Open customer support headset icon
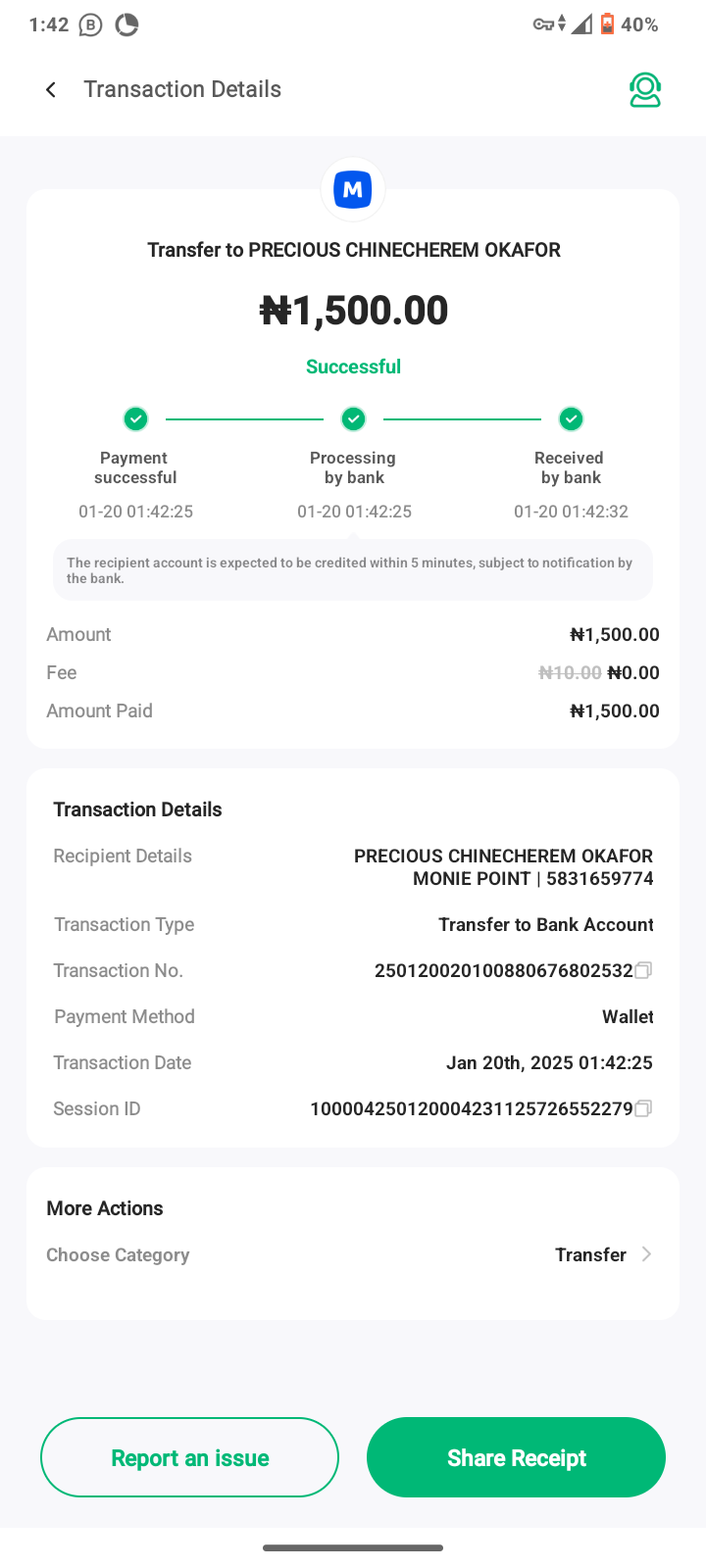This screenshot has height=1568, width=706. [644, 90]
